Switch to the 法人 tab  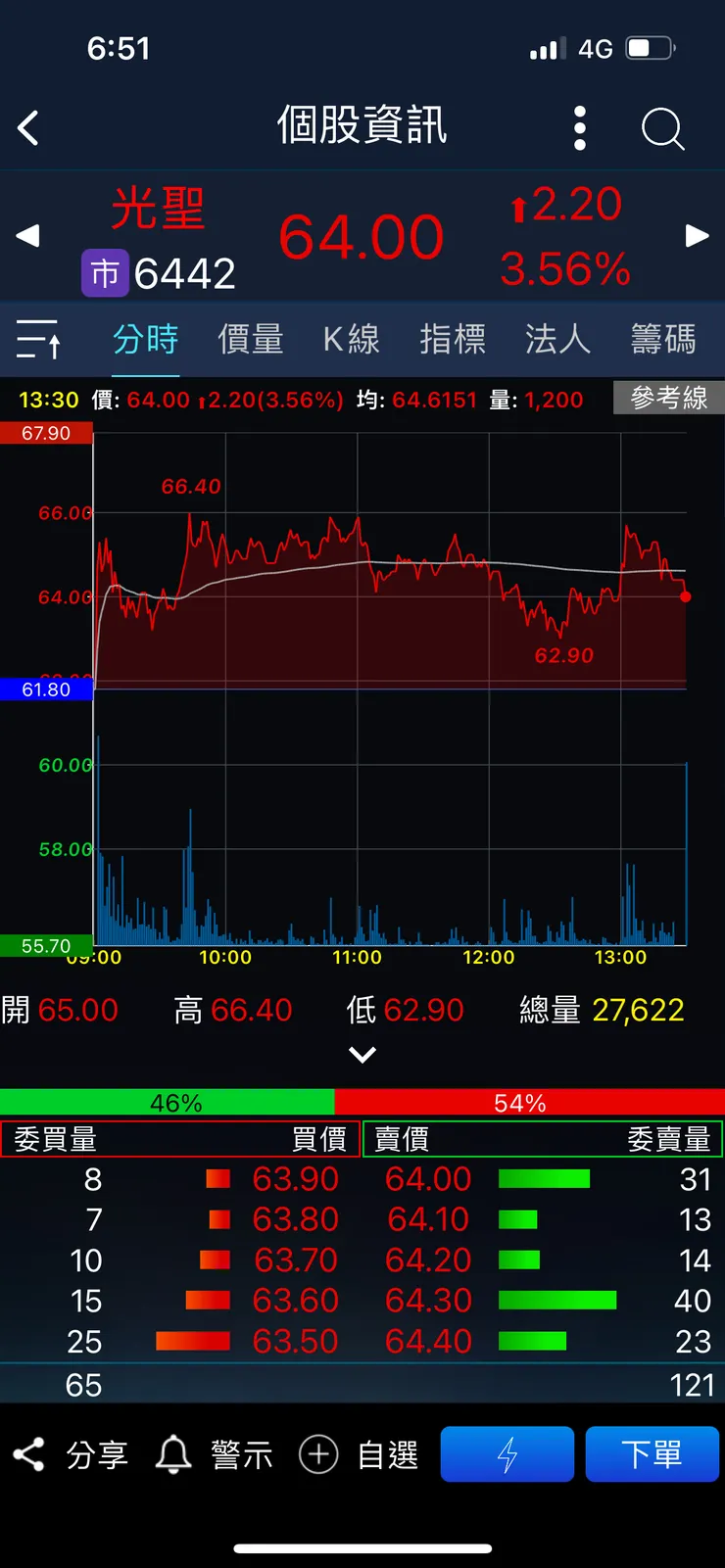coord(557,340)
